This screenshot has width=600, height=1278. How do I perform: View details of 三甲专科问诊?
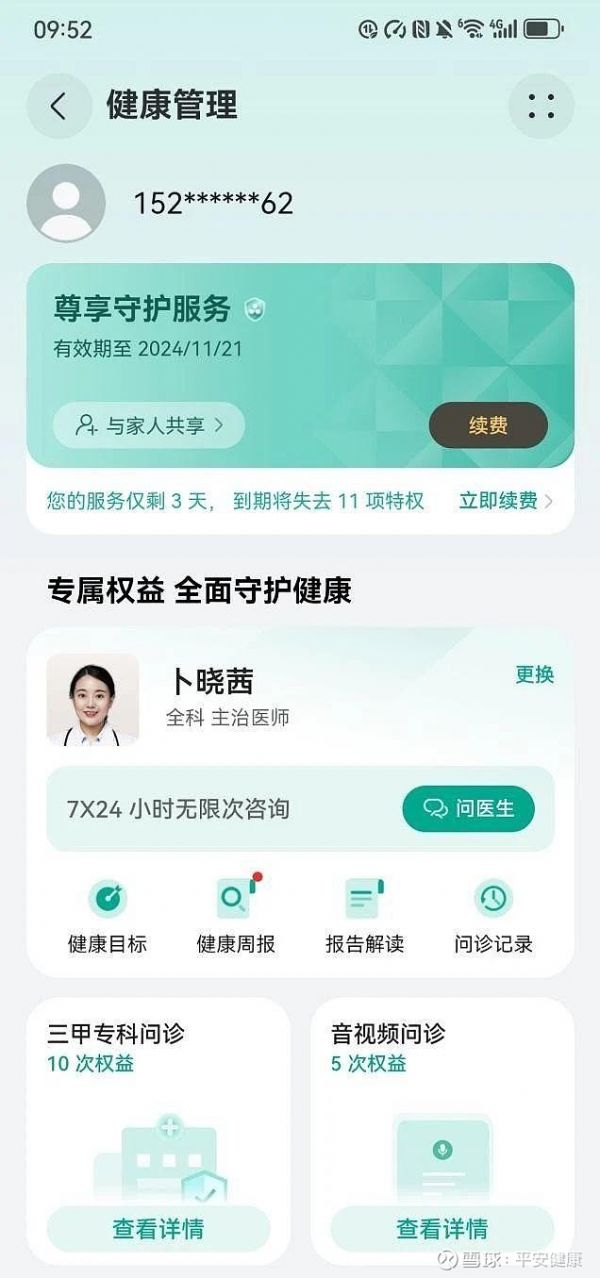tap(158, 1228)
